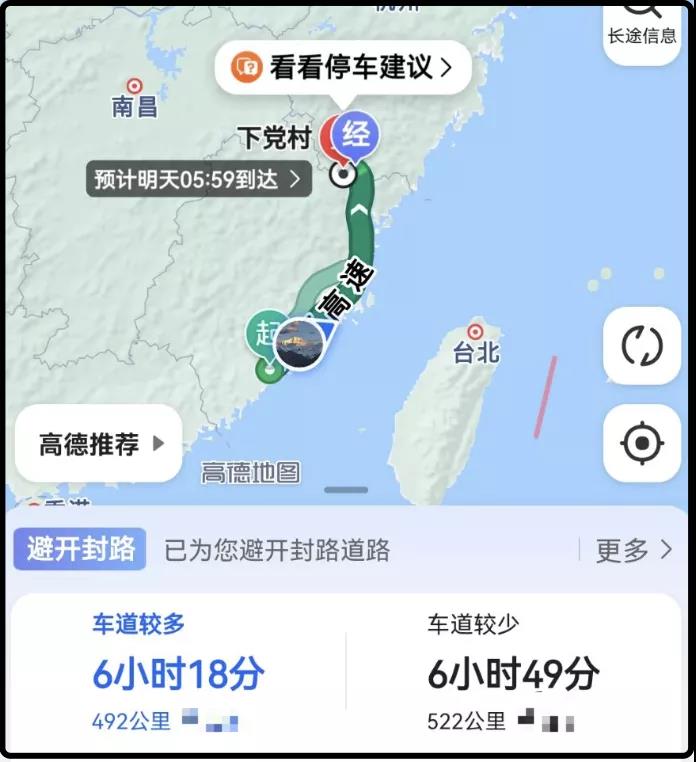
Task: Expand the 高德推荐 route preference
Action: (x=100, y=444)
